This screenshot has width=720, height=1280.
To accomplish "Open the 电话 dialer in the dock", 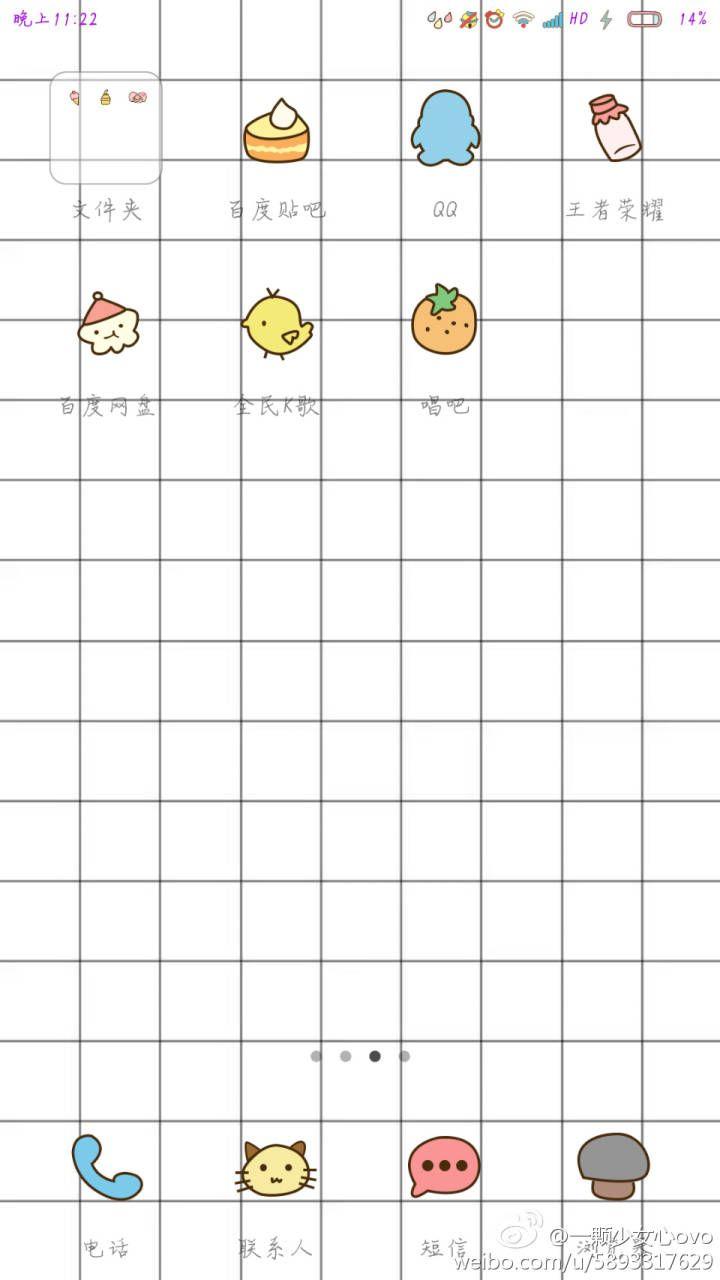I will point(106,1168).
